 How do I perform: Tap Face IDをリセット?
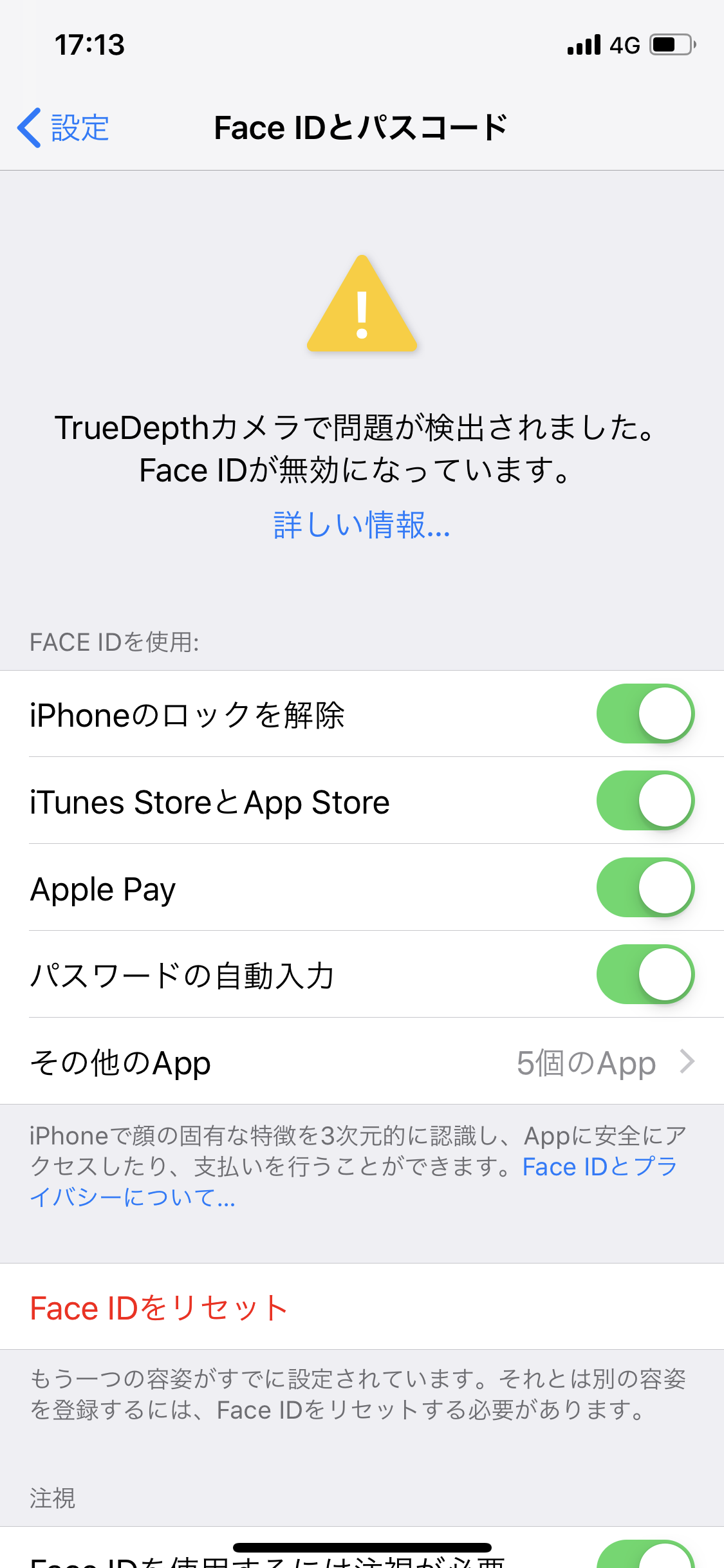click(158, 1307)
